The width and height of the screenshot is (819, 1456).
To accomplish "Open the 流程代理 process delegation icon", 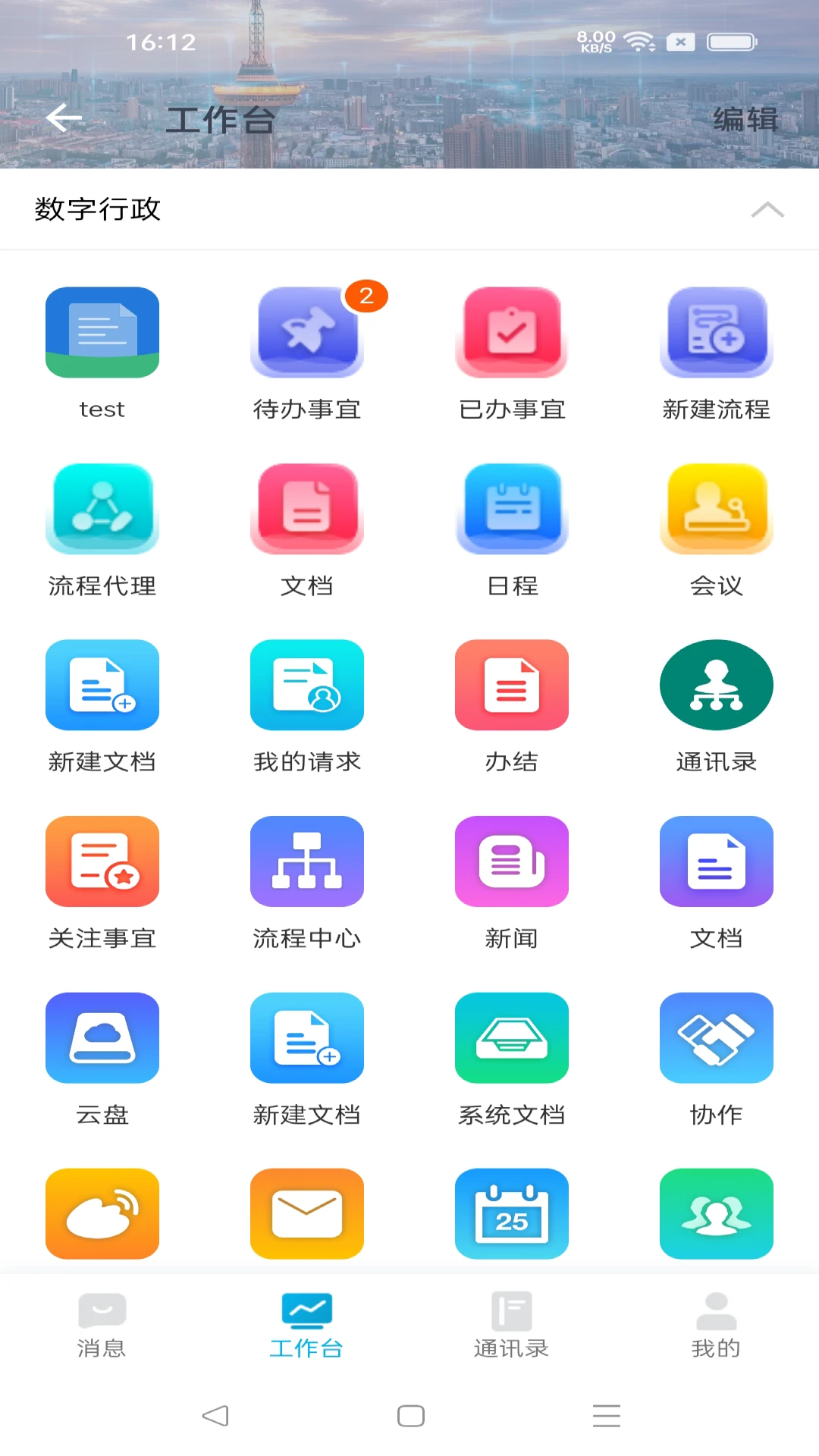I will pos(102,509).
